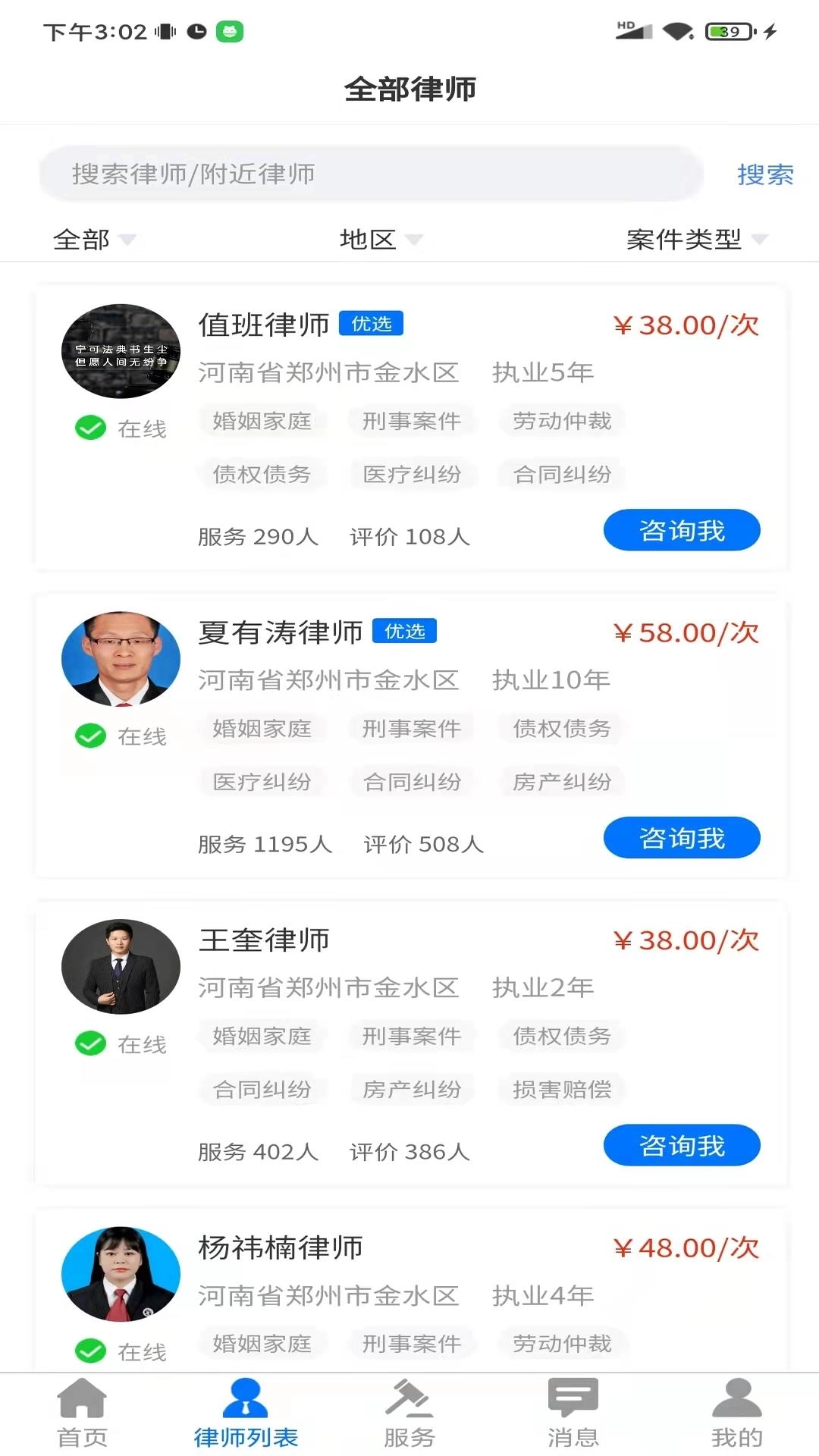The image size is (819, 1456).
Task: Expand the 全部 filter dropdown
Action: coord(96,240)
